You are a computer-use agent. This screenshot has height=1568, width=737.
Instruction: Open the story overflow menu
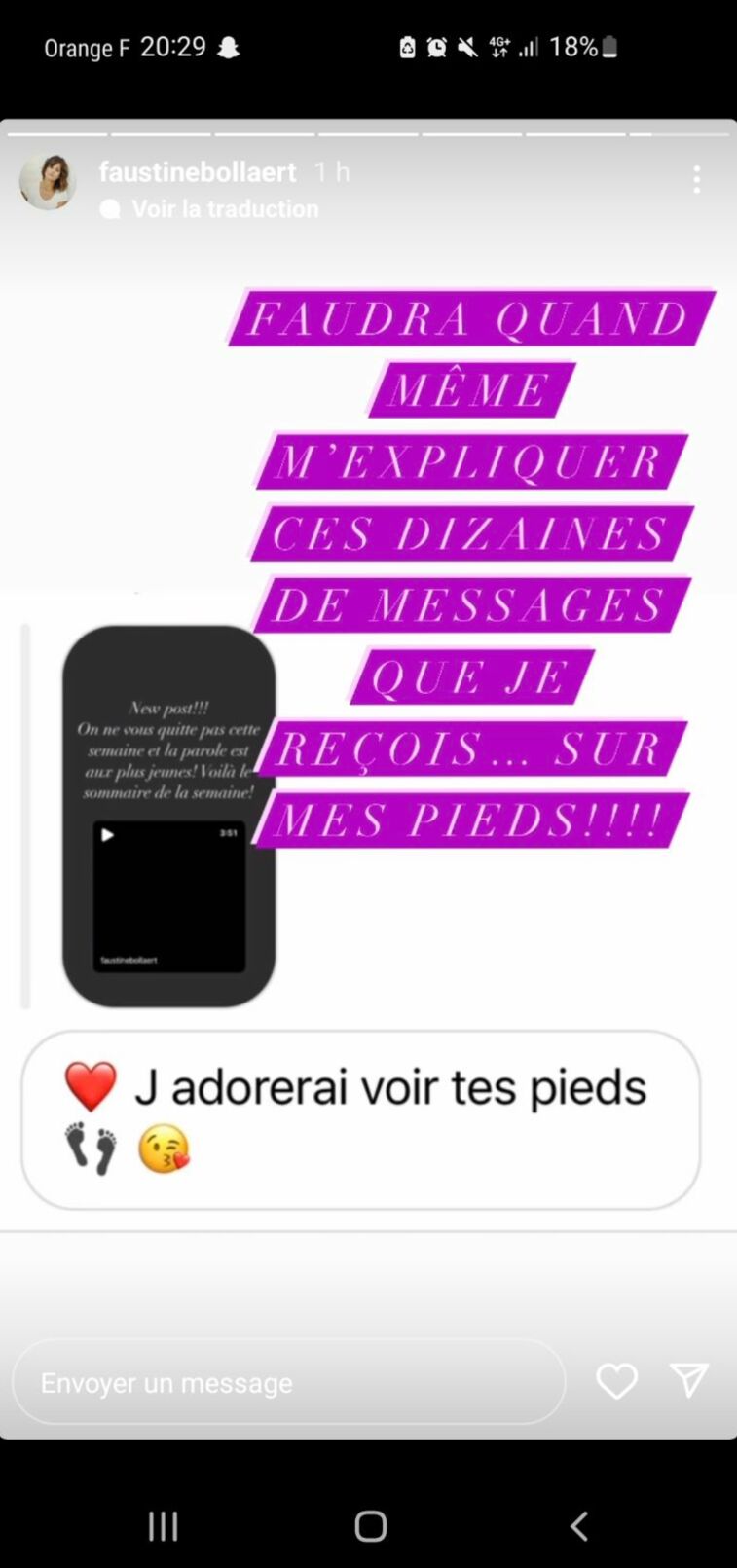[x=696, y=179]
